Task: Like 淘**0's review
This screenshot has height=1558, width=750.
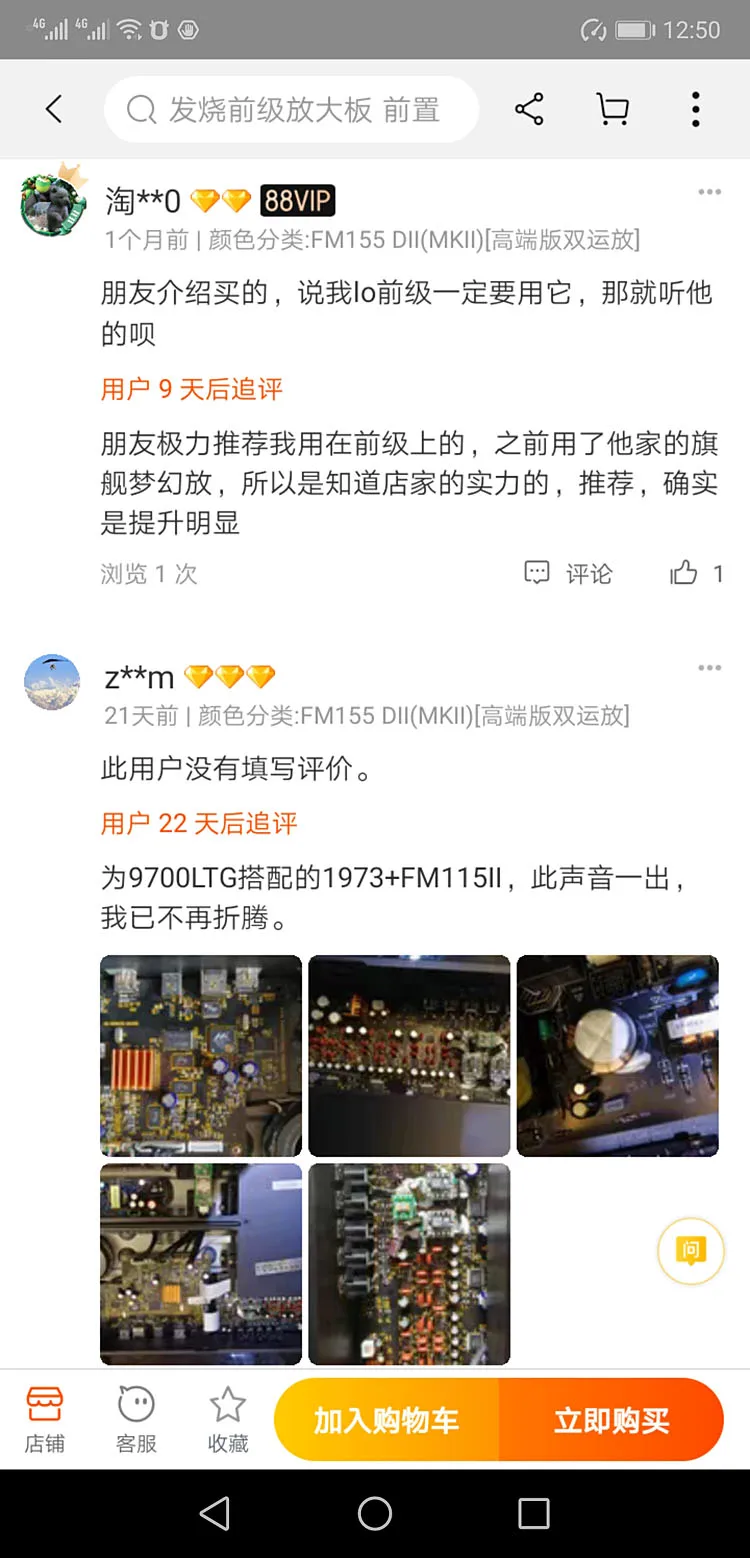Action: click(696, 573)
